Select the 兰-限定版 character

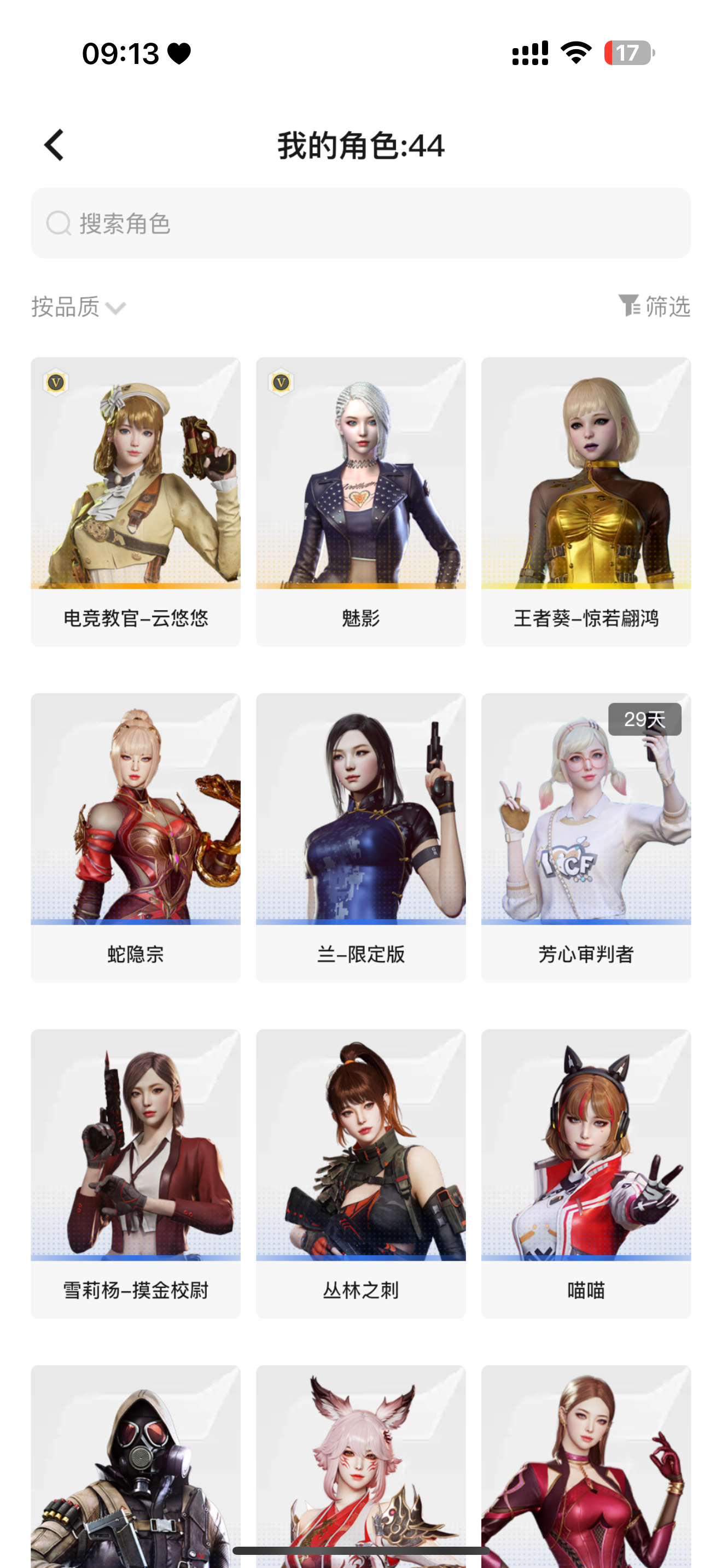point(360,837)
